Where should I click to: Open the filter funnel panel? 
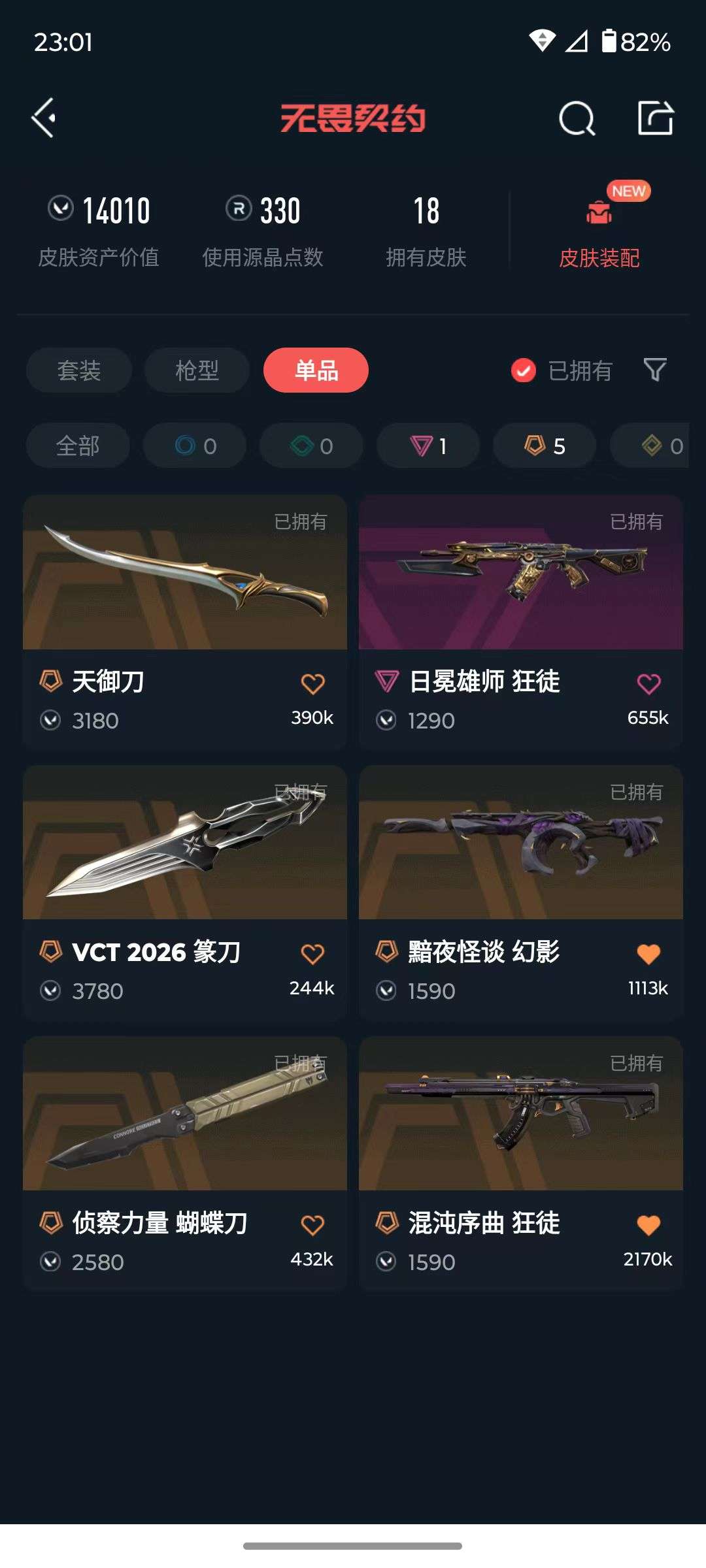coord(656,370)
